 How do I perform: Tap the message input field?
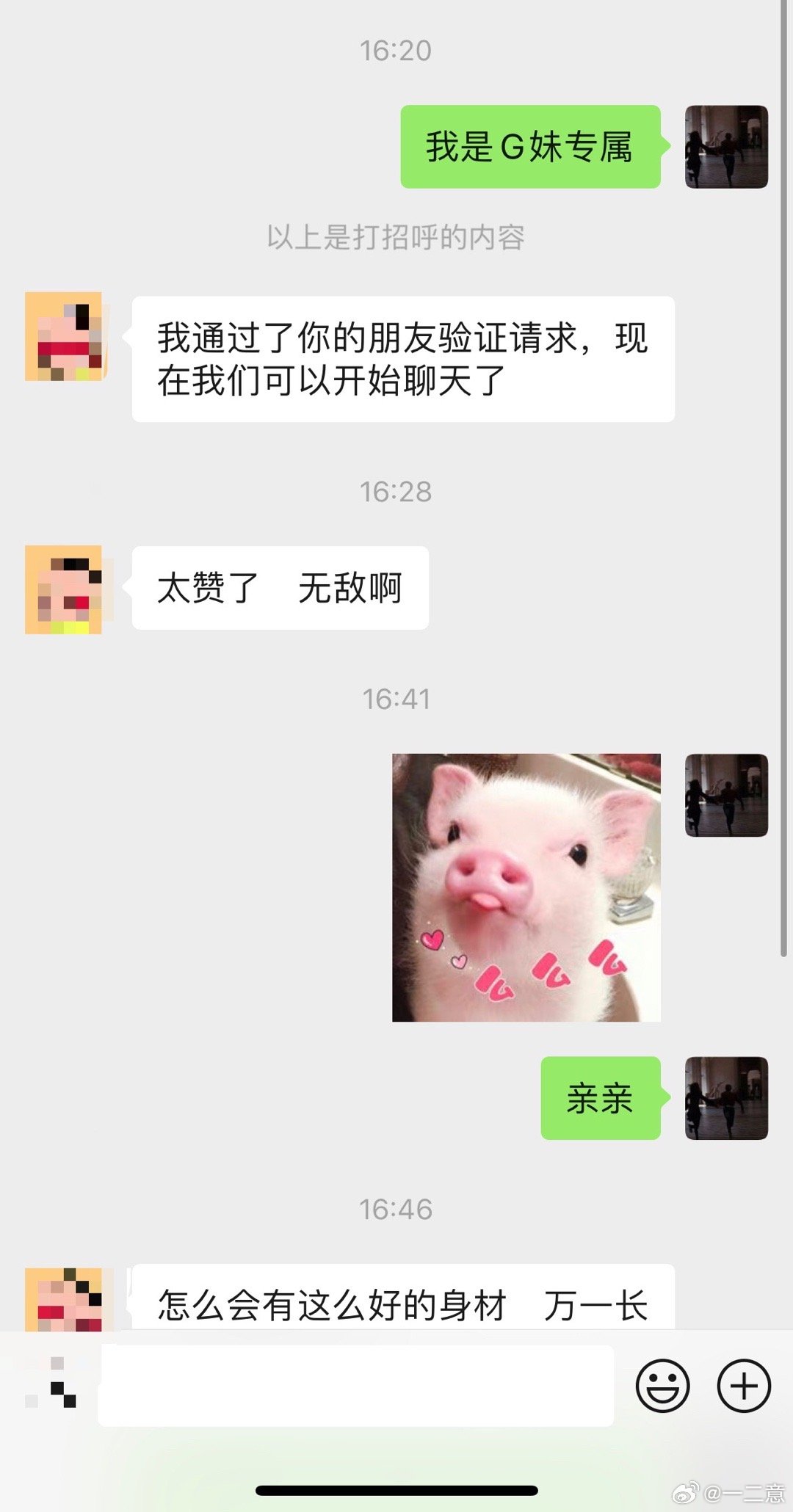click(x=356, y=1386)
